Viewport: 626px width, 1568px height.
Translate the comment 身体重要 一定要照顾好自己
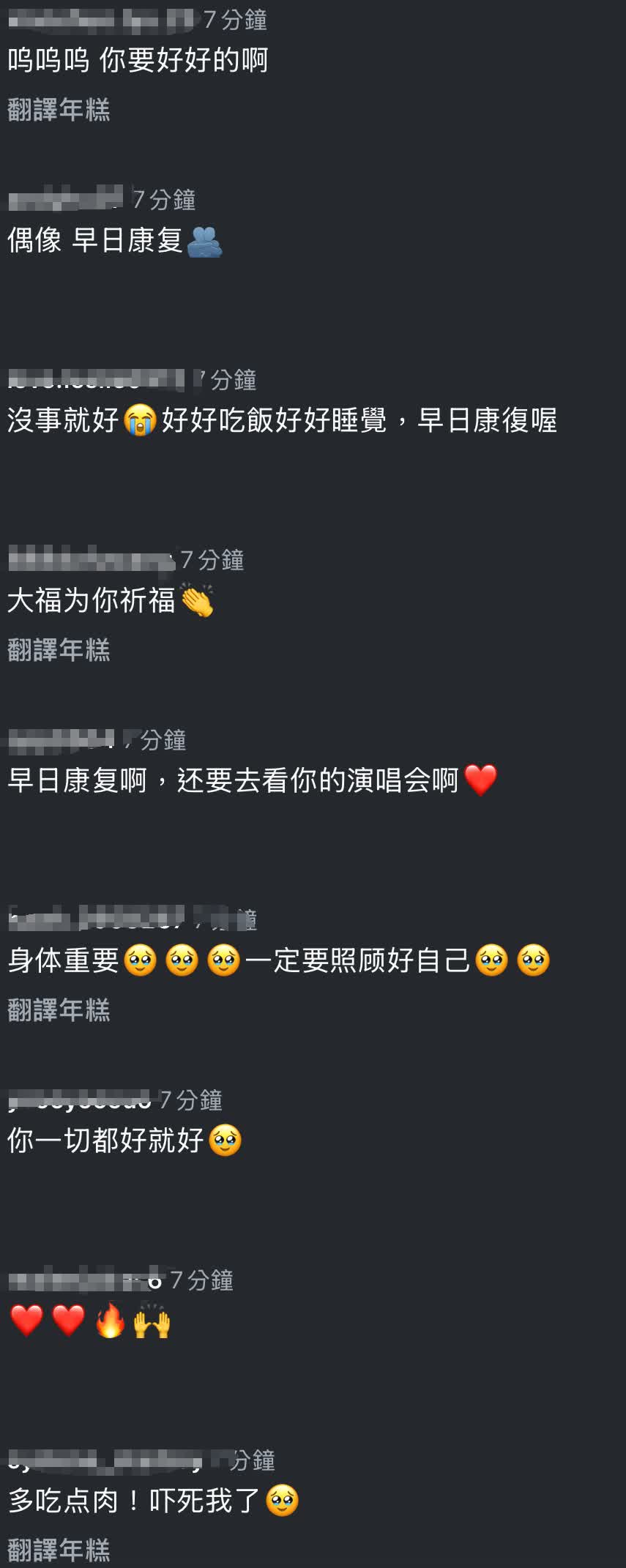click(x=59, y=1010)
